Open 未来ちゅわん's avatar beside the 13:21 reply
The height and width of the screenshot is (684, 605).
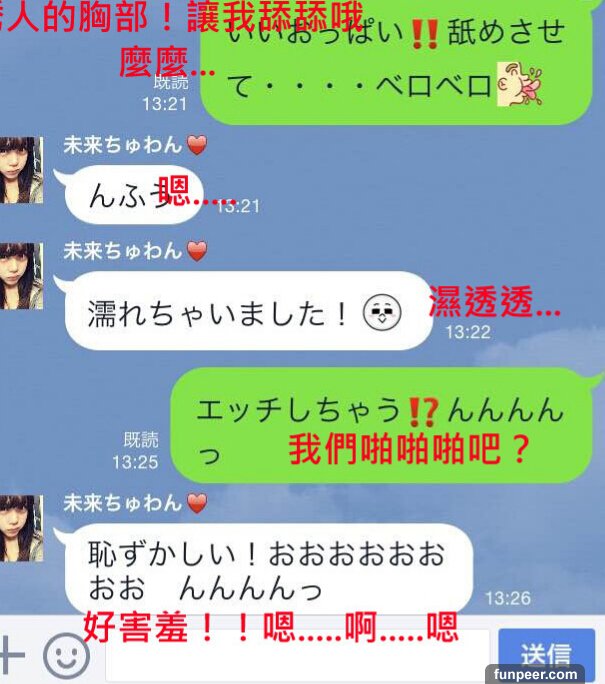(20, 170)
